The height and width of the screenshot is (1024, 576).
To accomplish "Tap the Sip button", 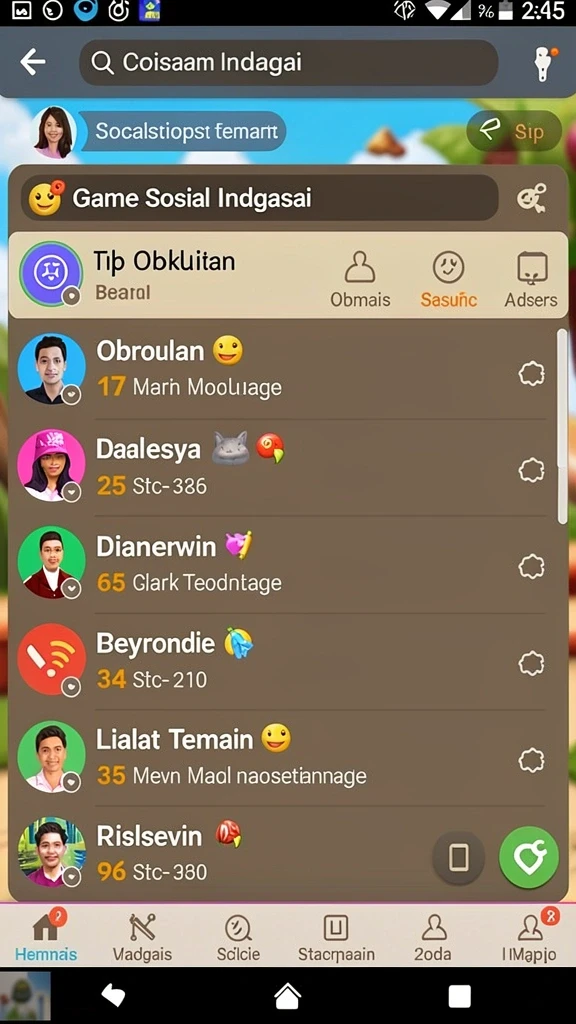I will click(515, 131).
